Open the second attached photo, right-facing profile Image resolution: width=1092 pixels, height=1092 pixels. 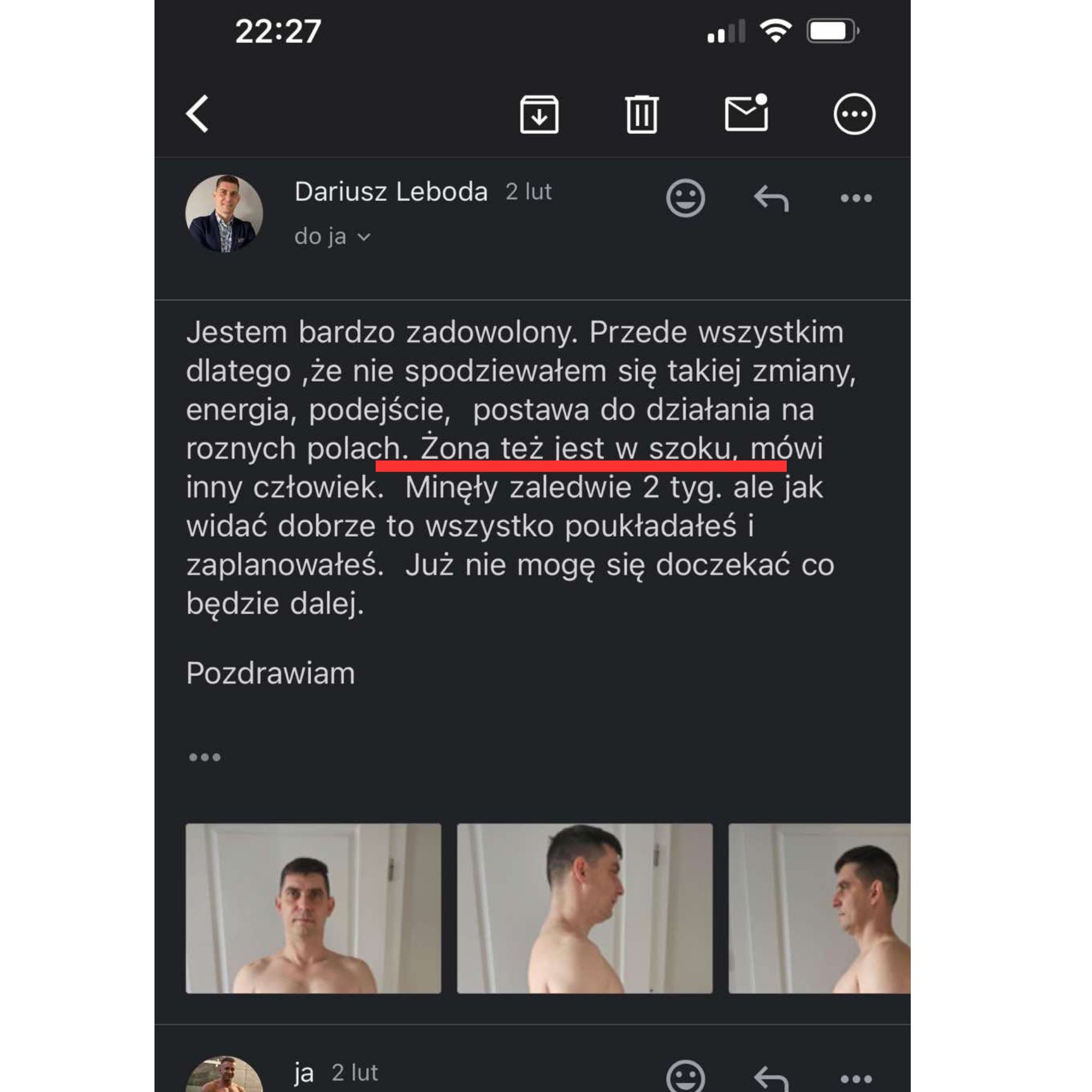tap(584, 909)
